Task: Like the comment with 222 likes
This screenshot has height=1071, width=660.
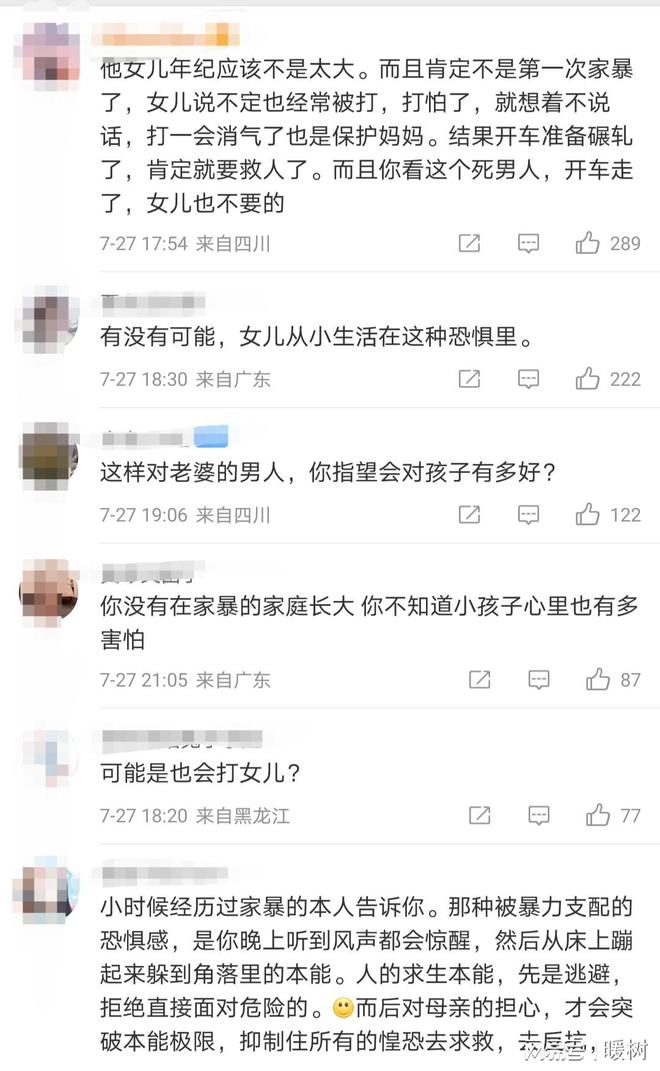Action: point(588,379)
